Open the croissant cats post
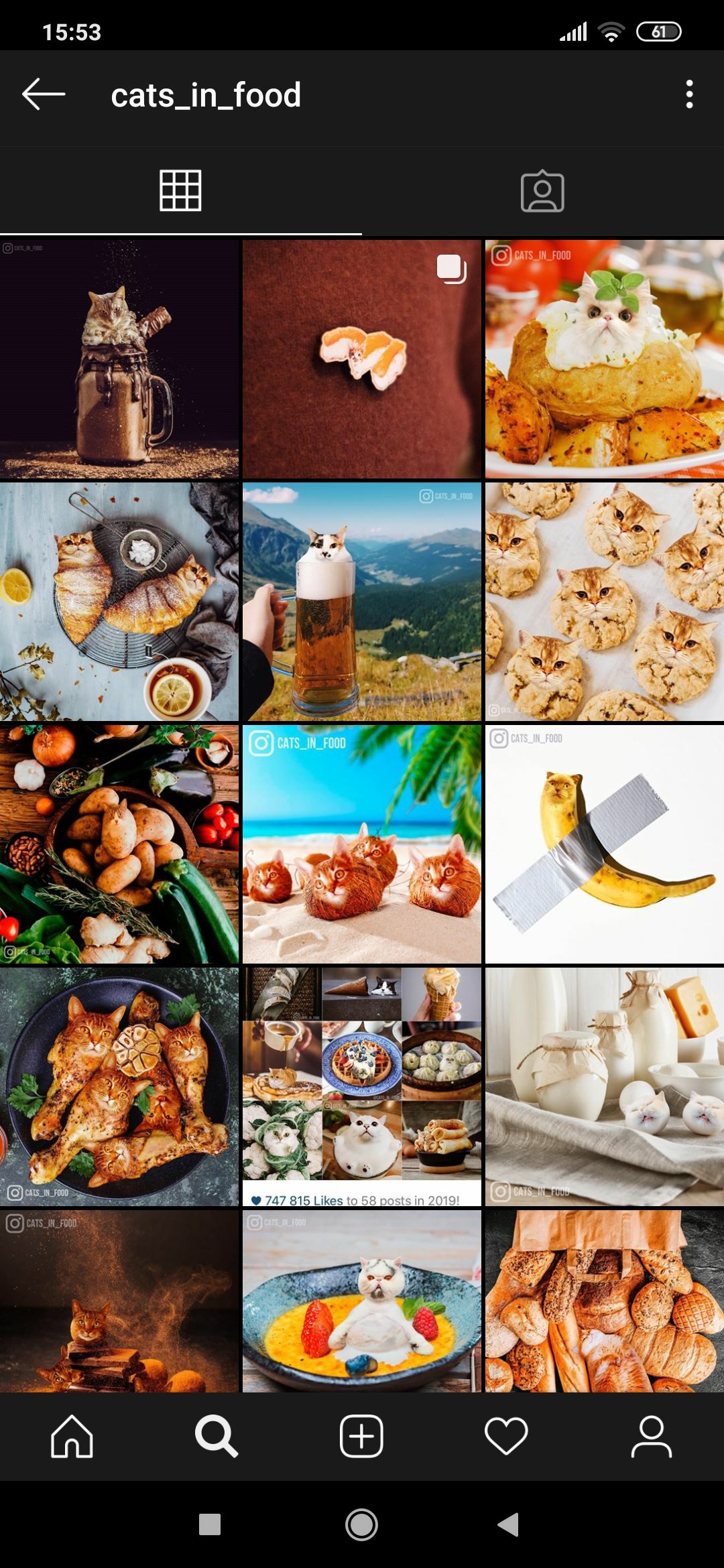 click(x=119, y=602)
